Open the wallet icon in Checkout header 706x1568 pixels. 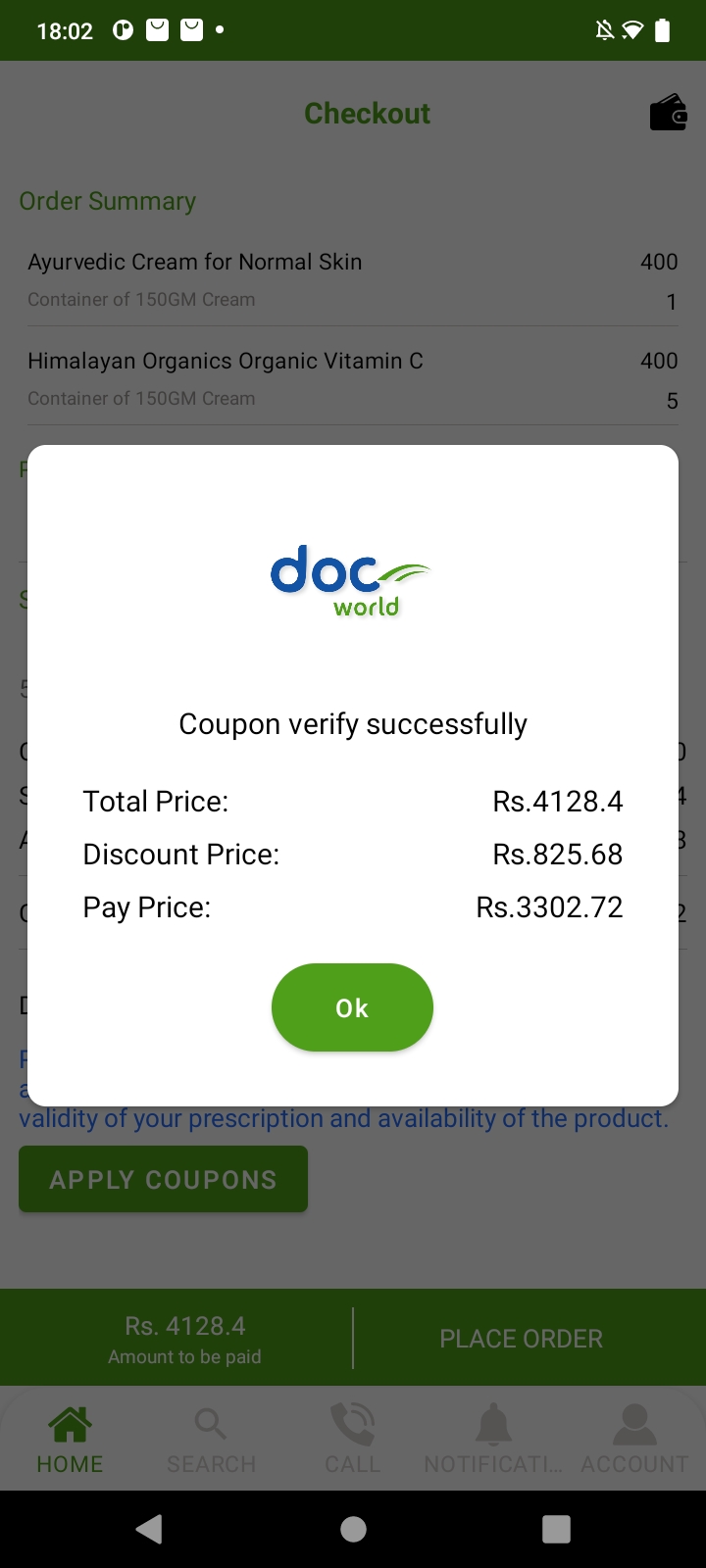point(668,114)
